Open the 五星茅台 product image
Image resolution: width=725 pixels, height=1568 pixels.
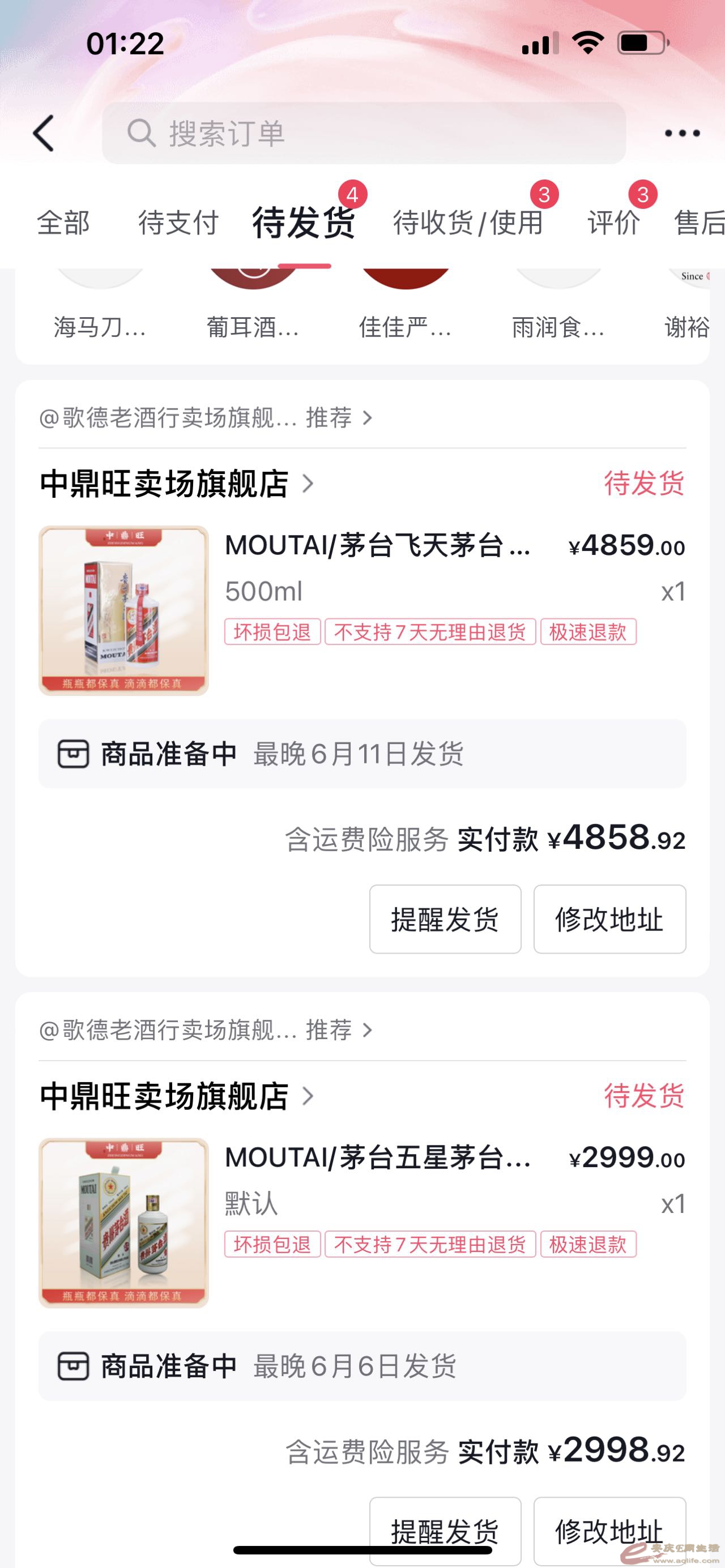[123, 1223]
